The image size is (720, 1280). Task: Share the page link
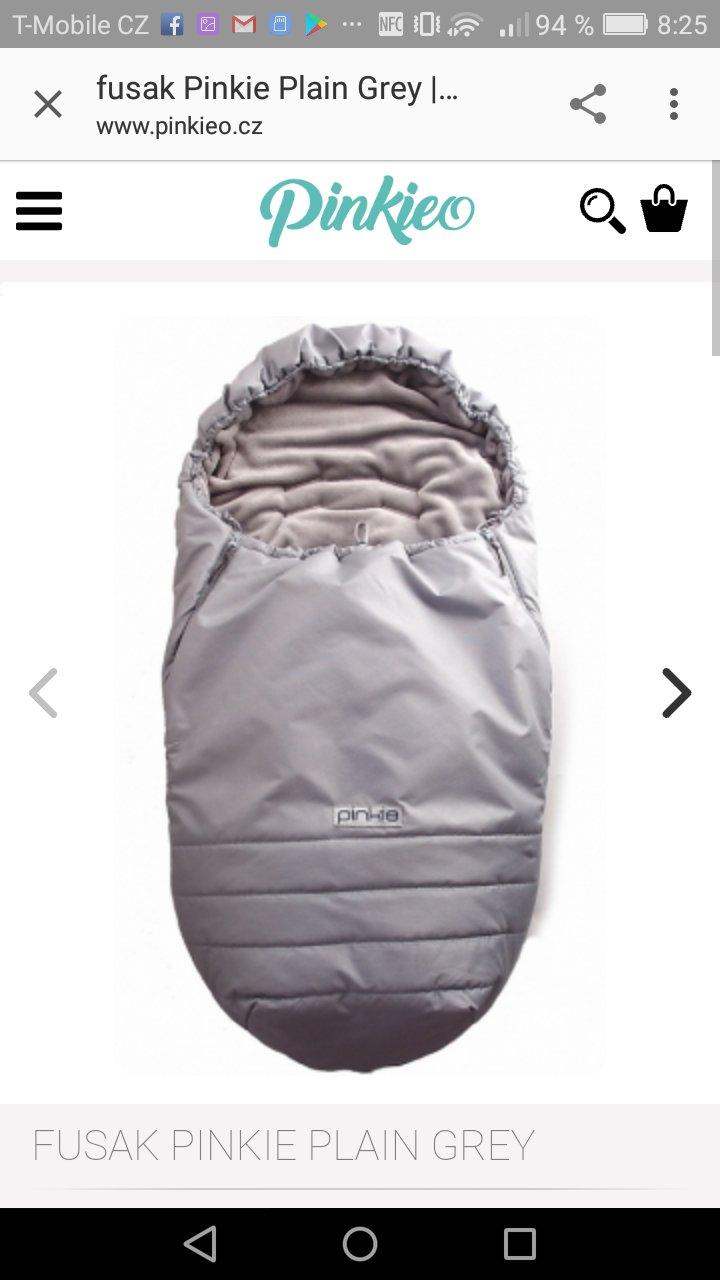[588, 104]
